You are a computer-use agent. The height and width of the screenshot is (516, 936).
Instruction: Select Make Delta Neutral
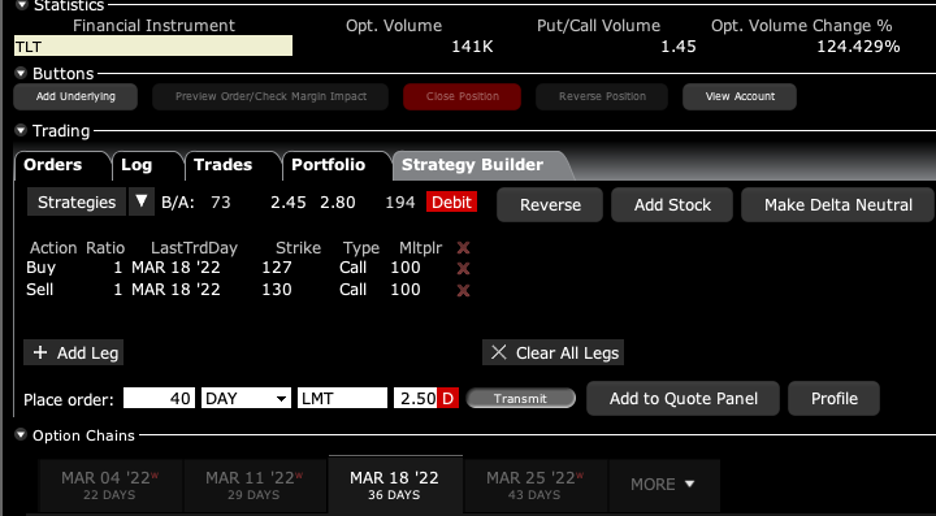[x=837, y=204]
